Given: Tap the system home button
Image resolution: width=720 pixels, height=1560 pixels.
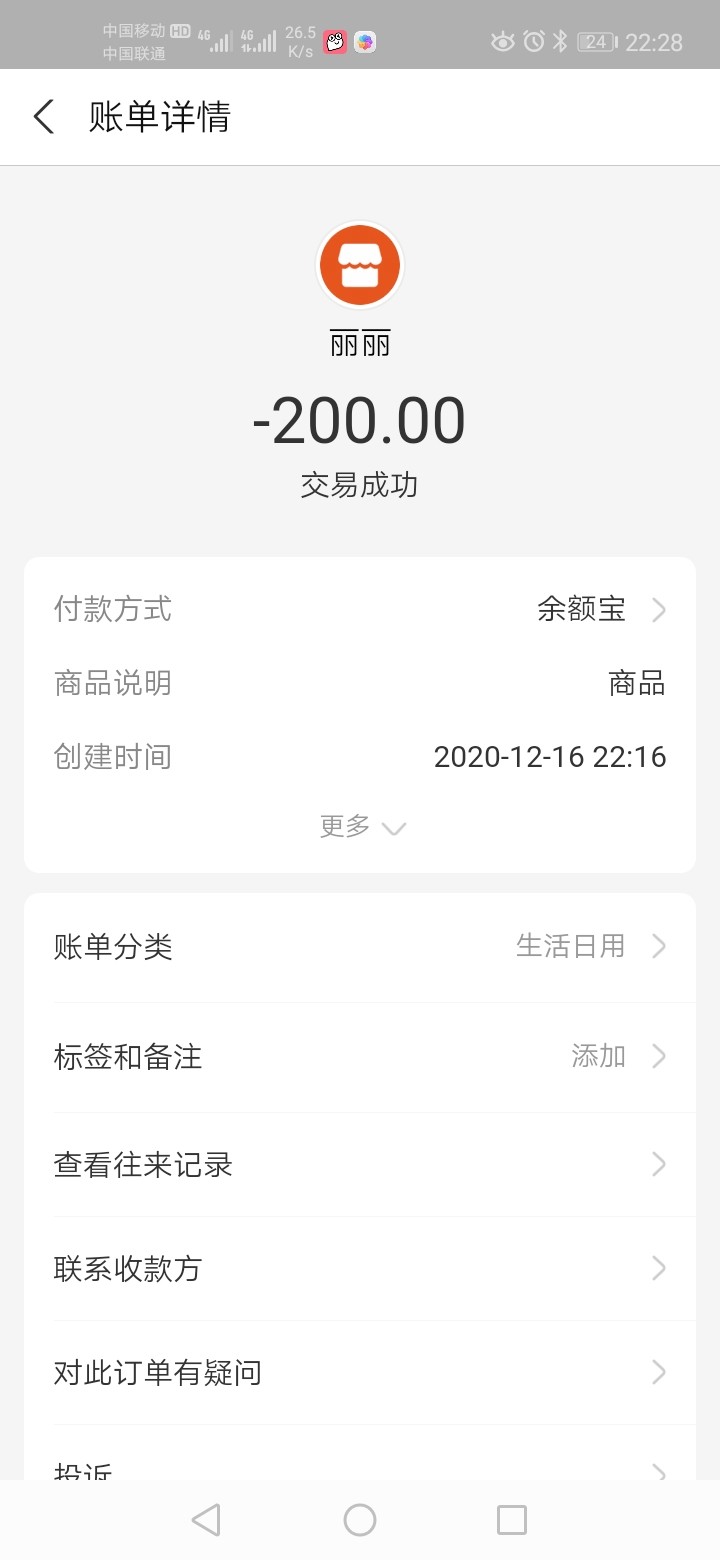Looking at the screenshot, I should 360,1520.
